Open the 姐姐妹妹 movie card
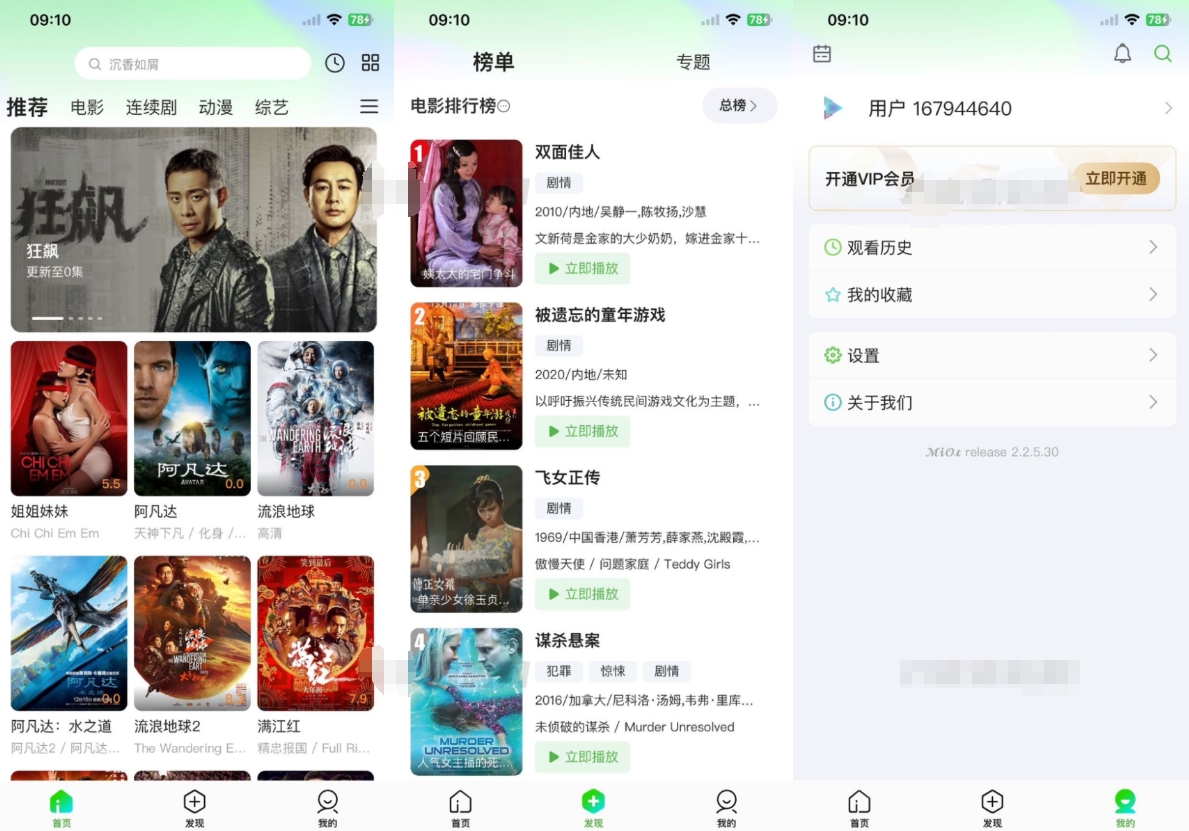1189x831 pixels. click(x=69, y=440)
